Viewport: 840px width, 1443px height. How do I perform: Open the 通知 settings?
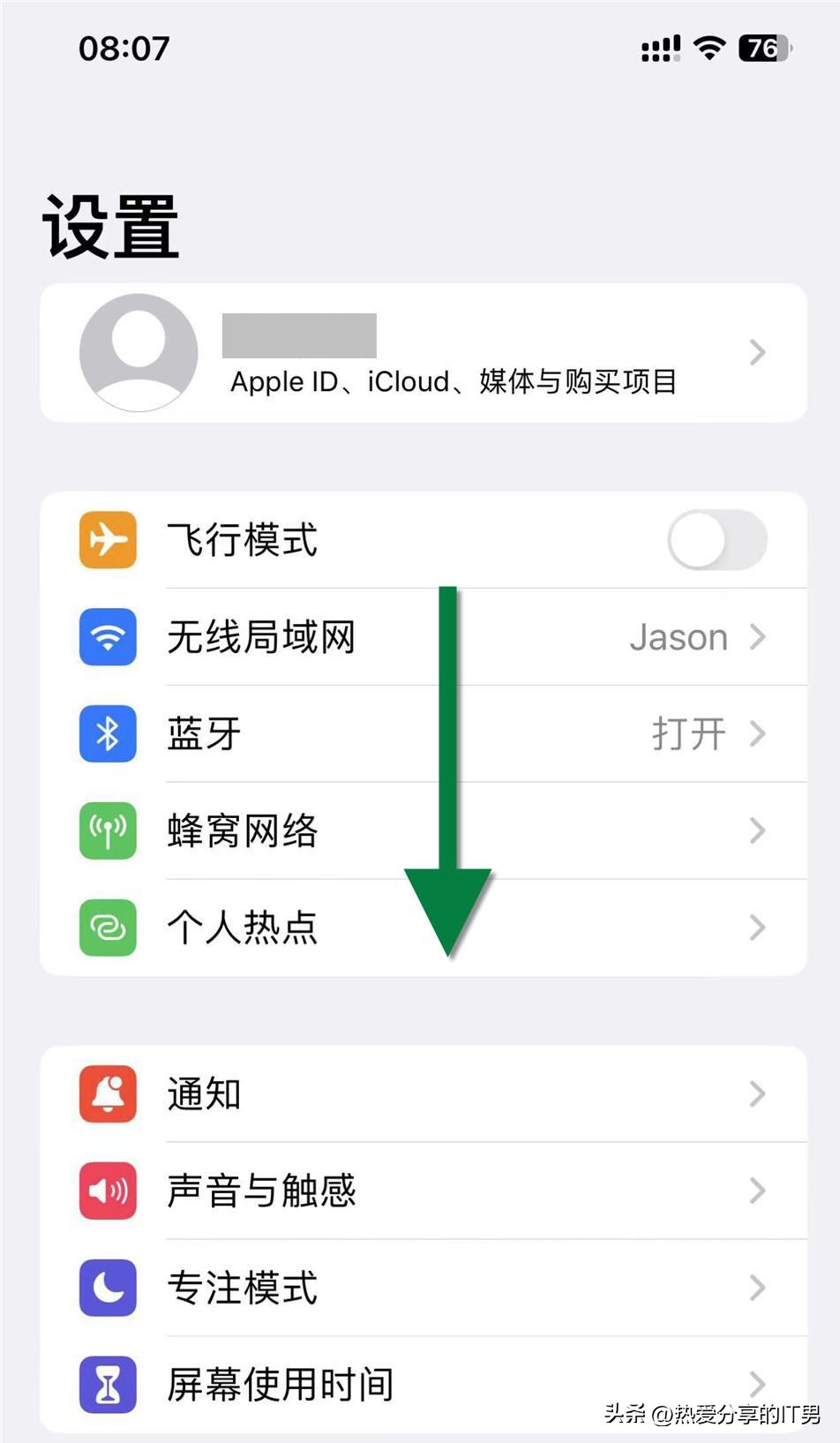pos(756,1094)
